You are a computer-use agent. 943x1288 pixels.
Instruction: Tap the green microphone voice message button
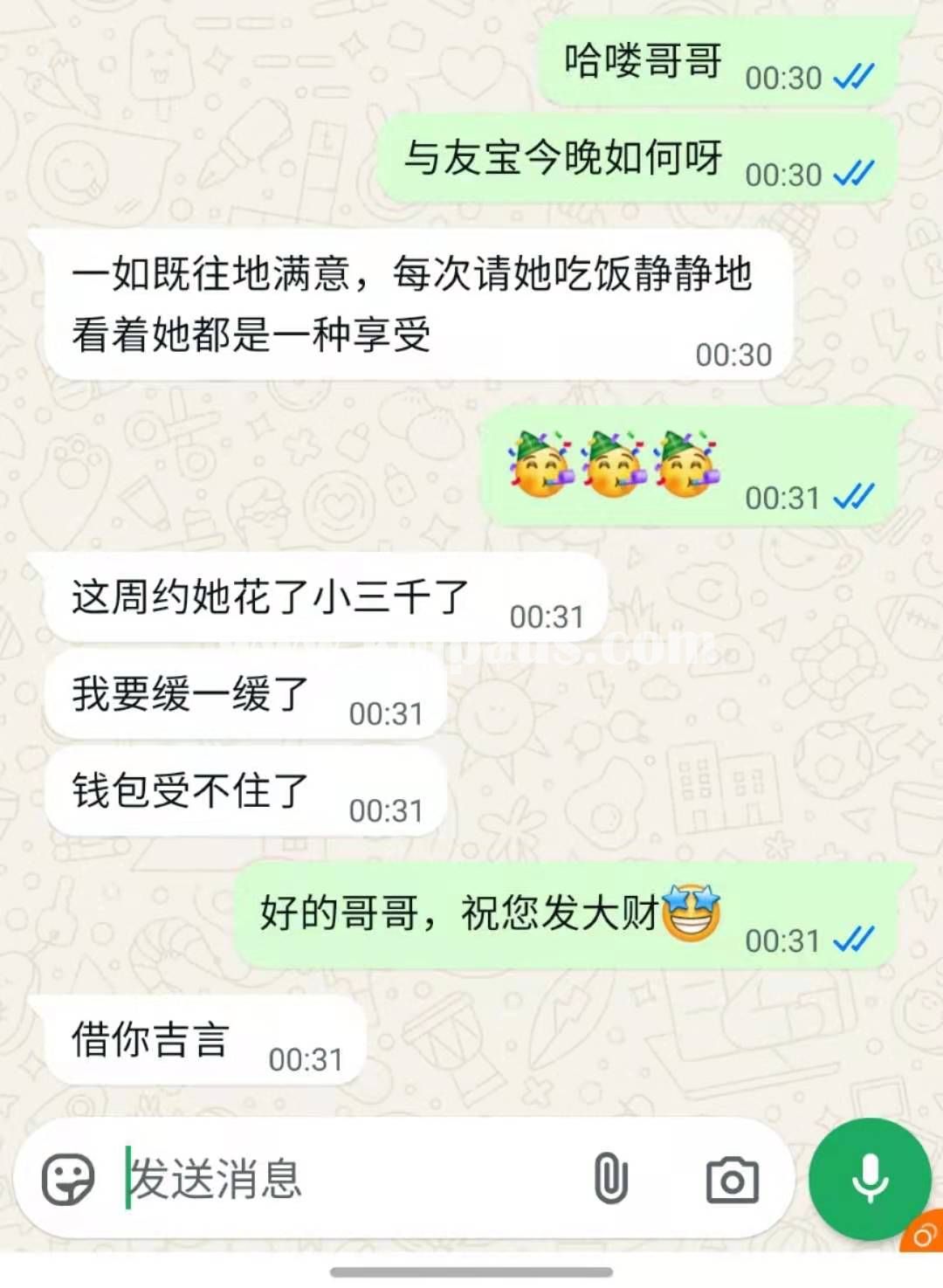click(869, 1179)
